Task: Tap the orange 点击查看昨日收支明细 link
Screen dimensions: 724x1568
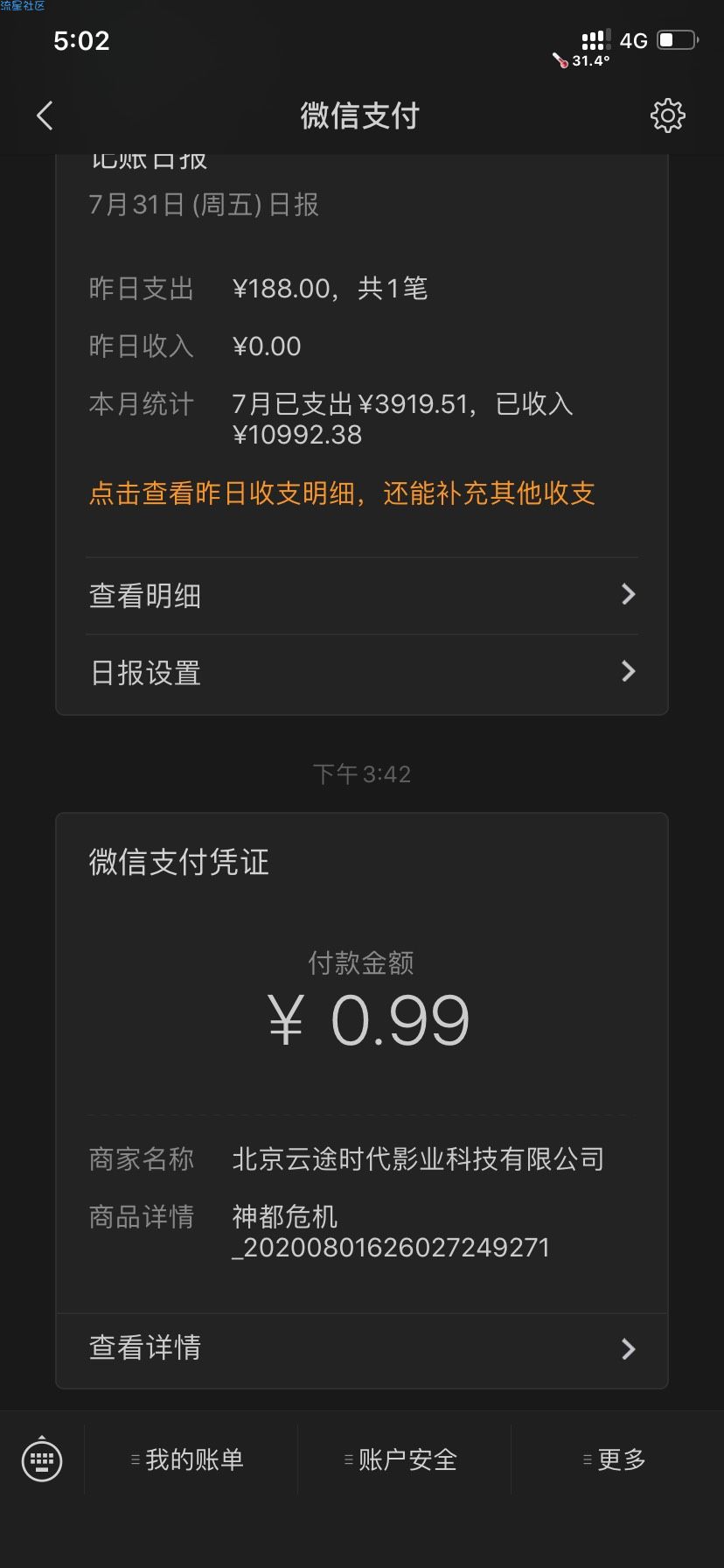Action: pyautogui.click(x=342, y=493)
